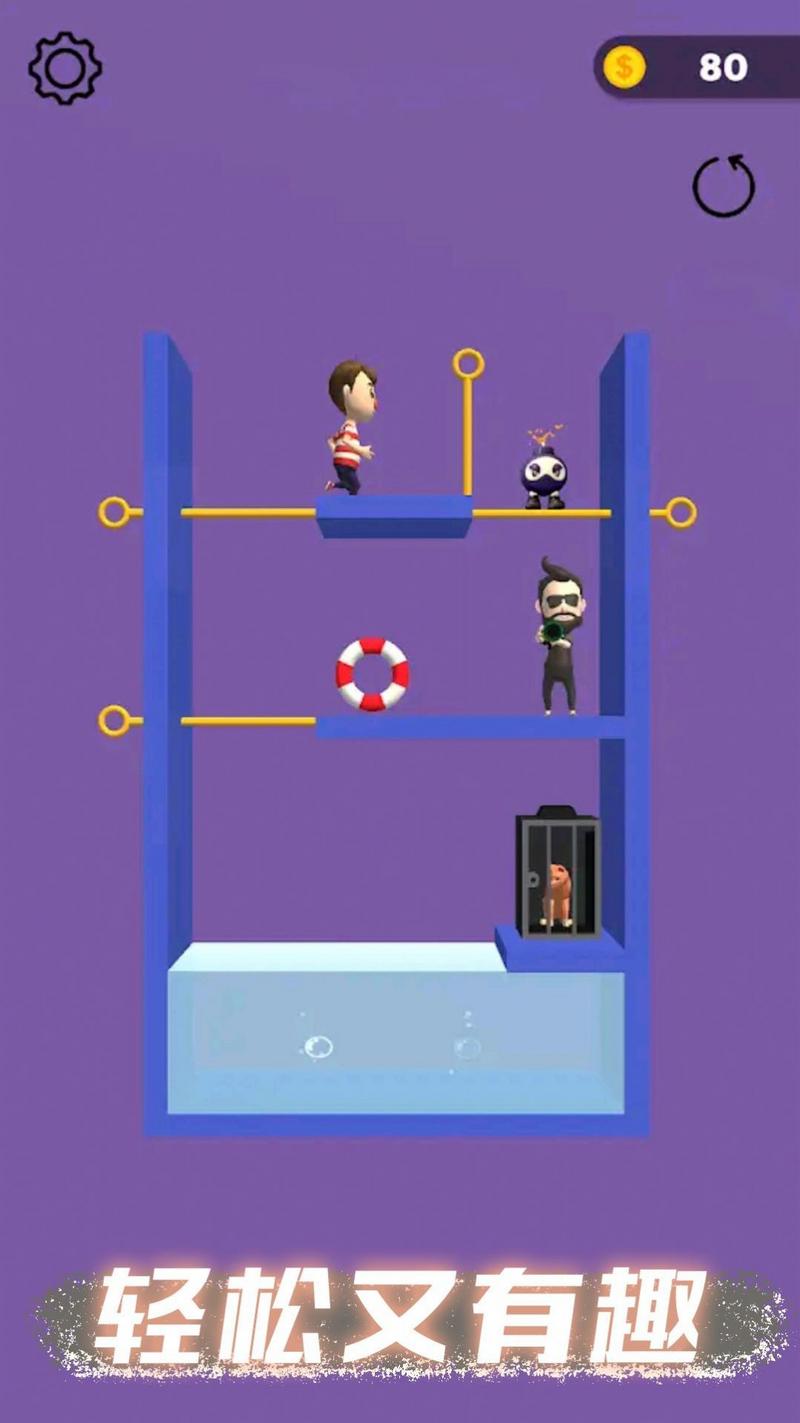
Task: Pull the vertical pin separating boy and bomb
Action: 467,365
